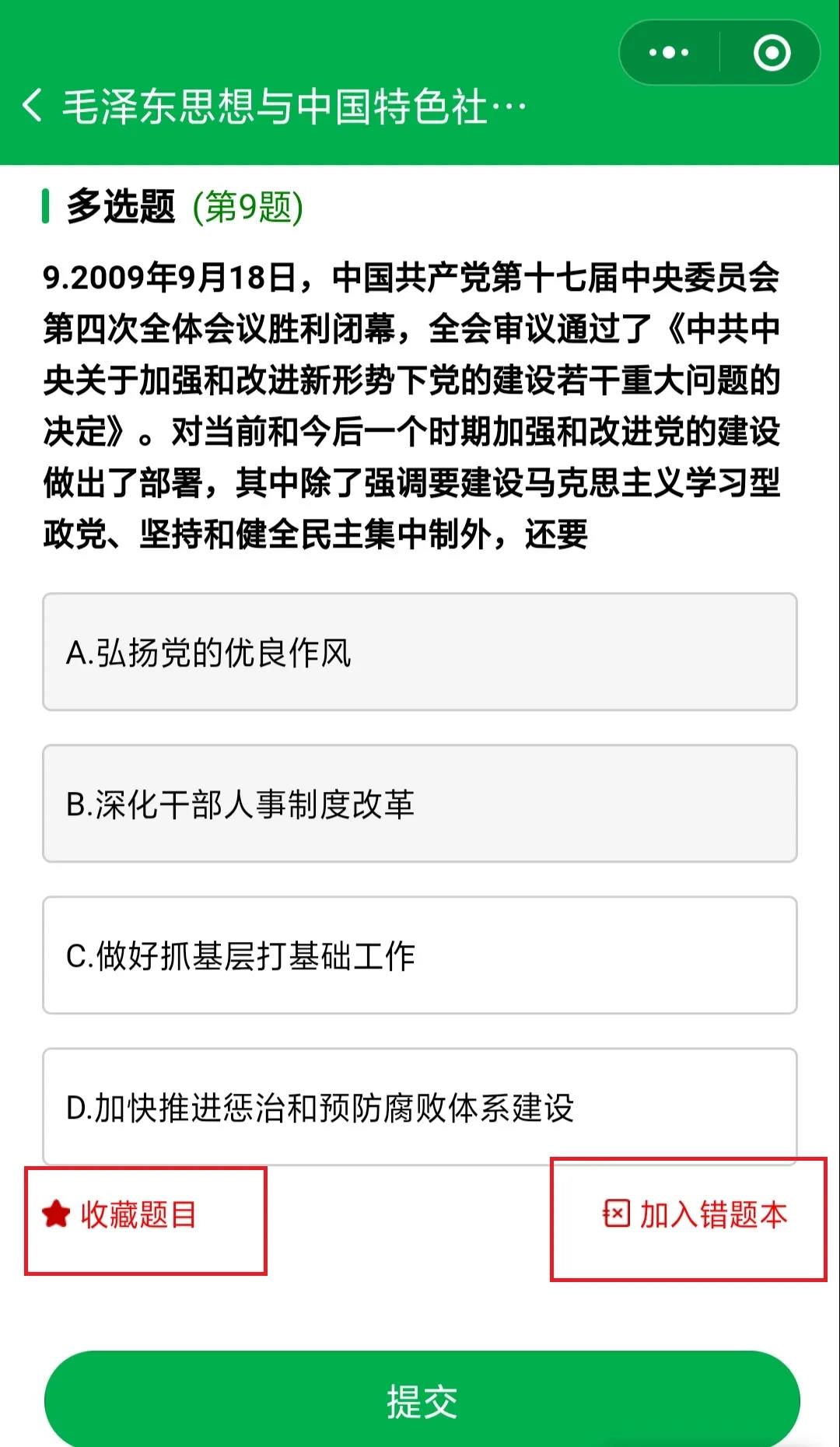This screenshot has width=840, height=1447.
Task: Pick option C 做好抓基层打基础工作
Action: (x=420, y=955)
